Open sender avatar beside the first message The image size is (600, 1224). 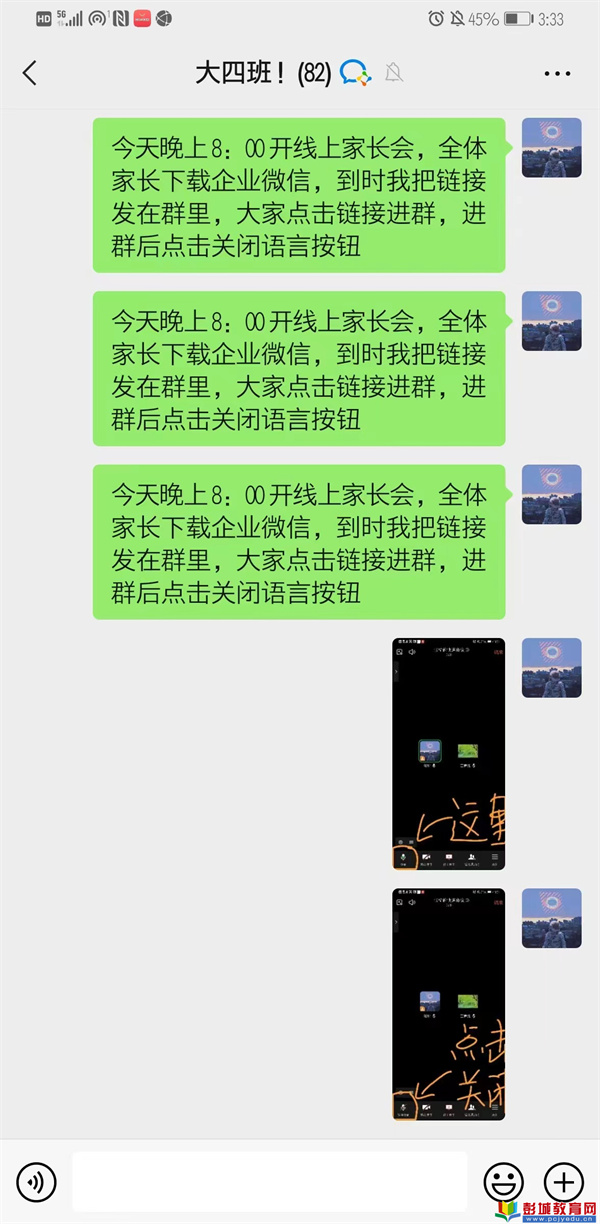[x=551, y=148]
